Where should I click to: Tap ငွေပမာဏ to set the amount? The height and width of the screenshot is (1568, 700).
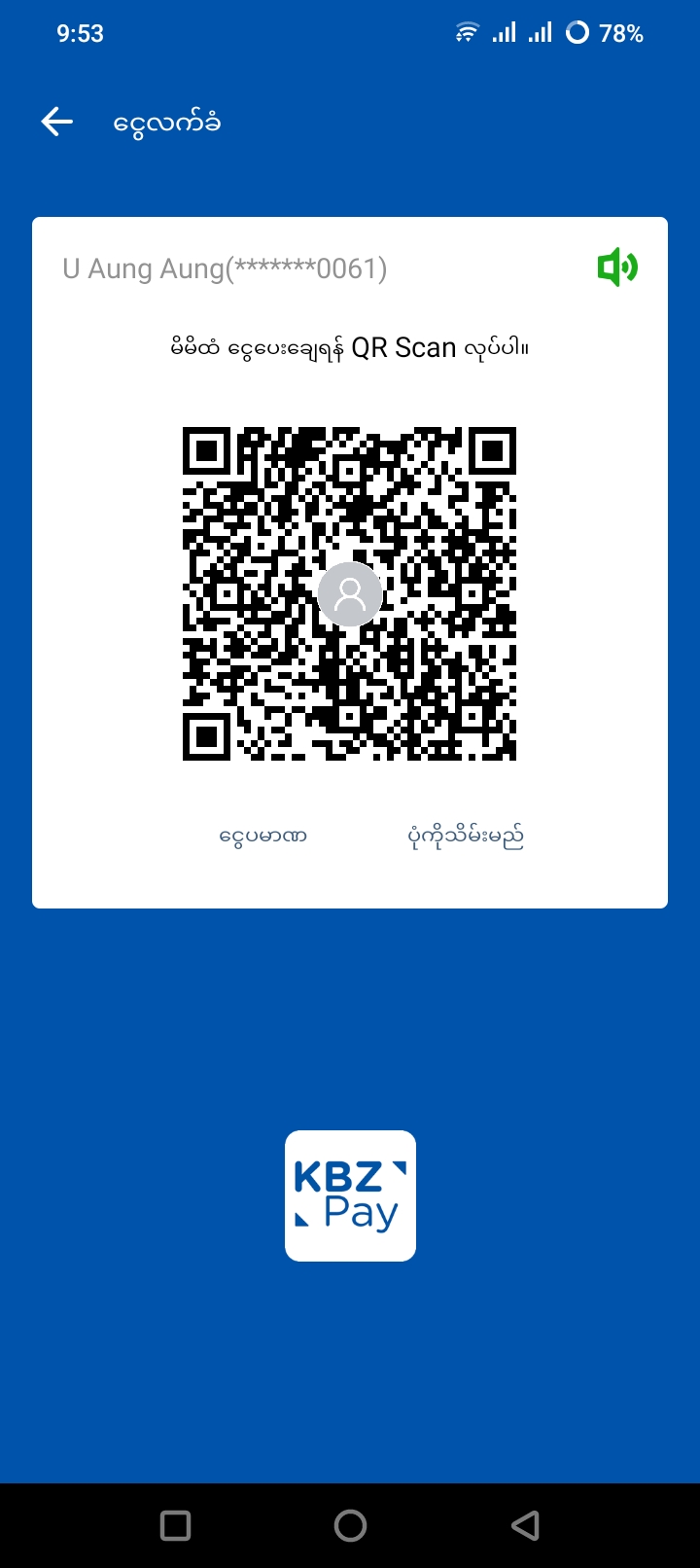[263, 836]
